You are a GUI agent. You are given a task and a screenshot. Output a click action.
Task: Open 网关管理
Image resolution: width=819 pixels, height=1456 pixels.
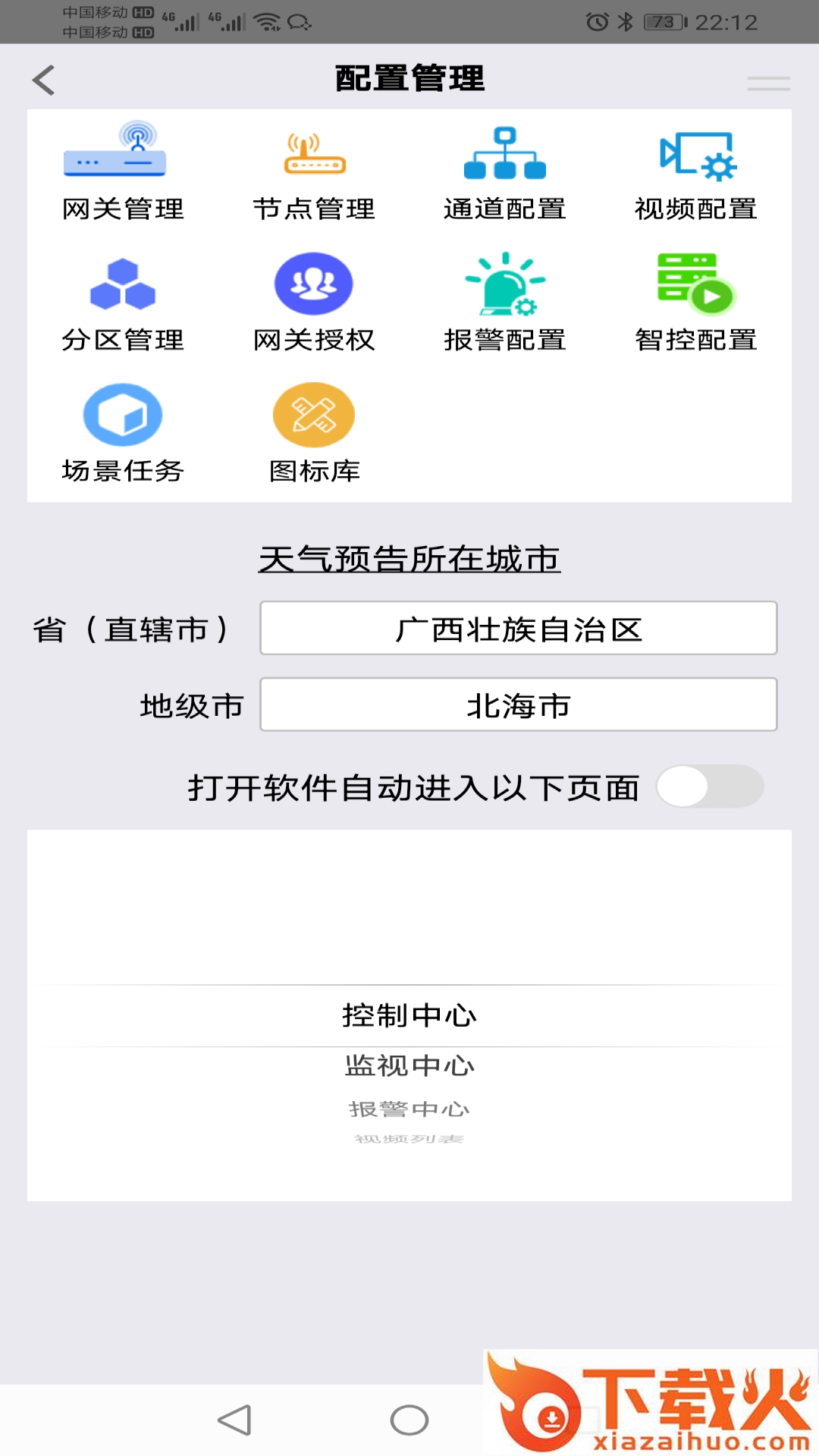(x=123, y=171)
